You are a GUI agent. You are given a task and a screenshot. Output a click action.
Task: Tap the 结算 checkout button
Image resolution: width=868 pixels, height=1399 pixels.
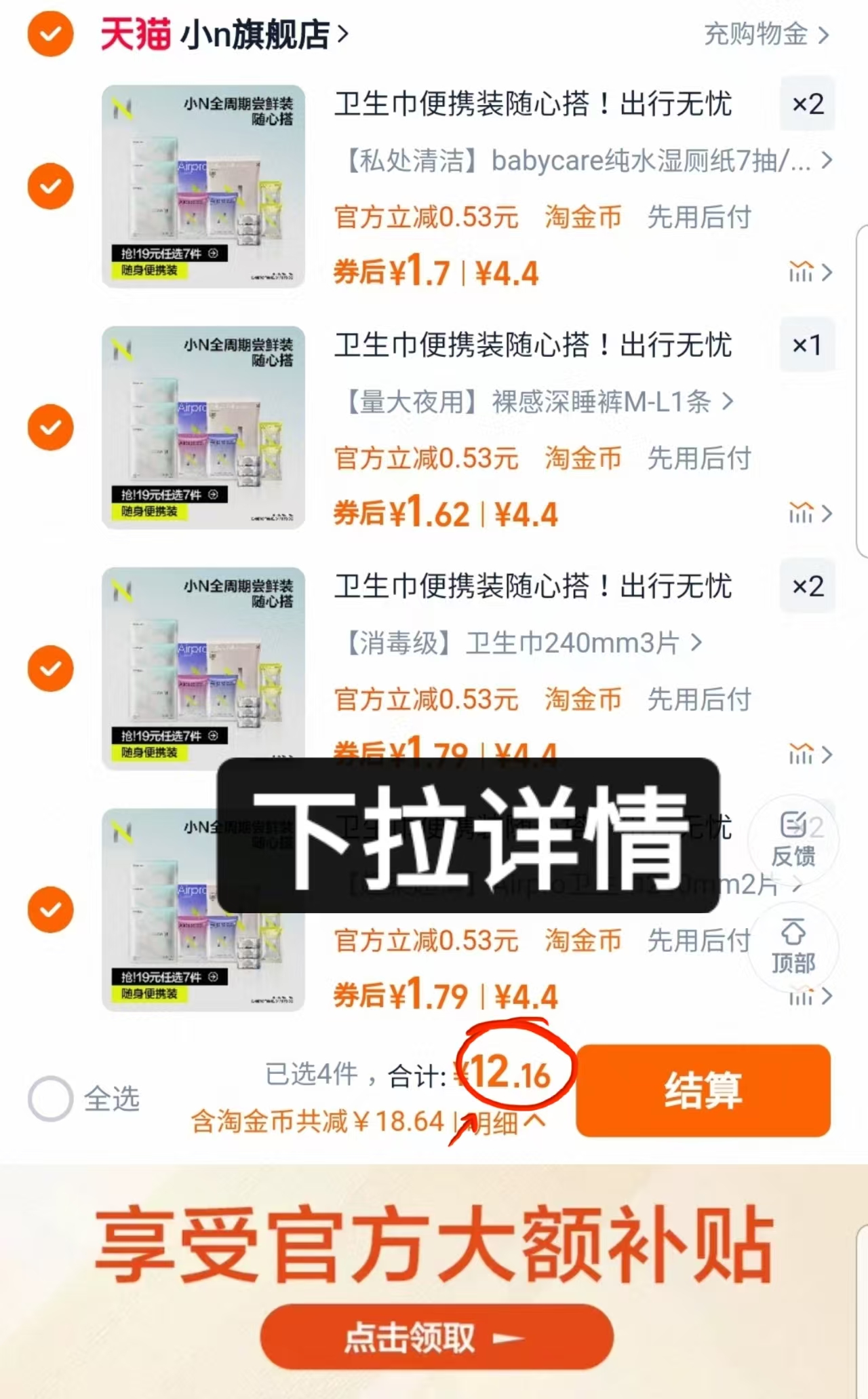(x=702, y=1091)
